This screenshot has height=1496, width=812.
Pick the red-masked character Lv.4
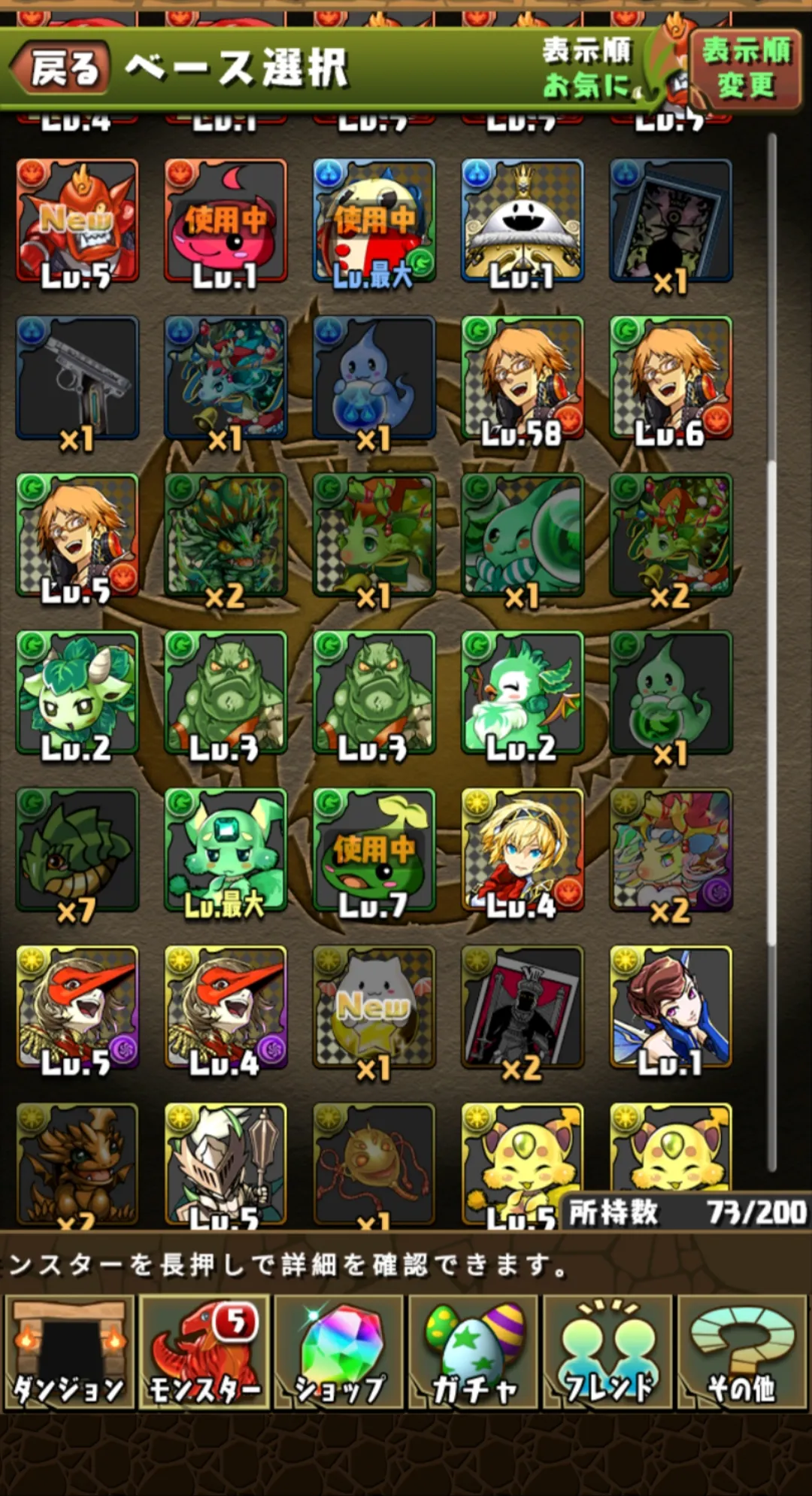click(225, 1007)
